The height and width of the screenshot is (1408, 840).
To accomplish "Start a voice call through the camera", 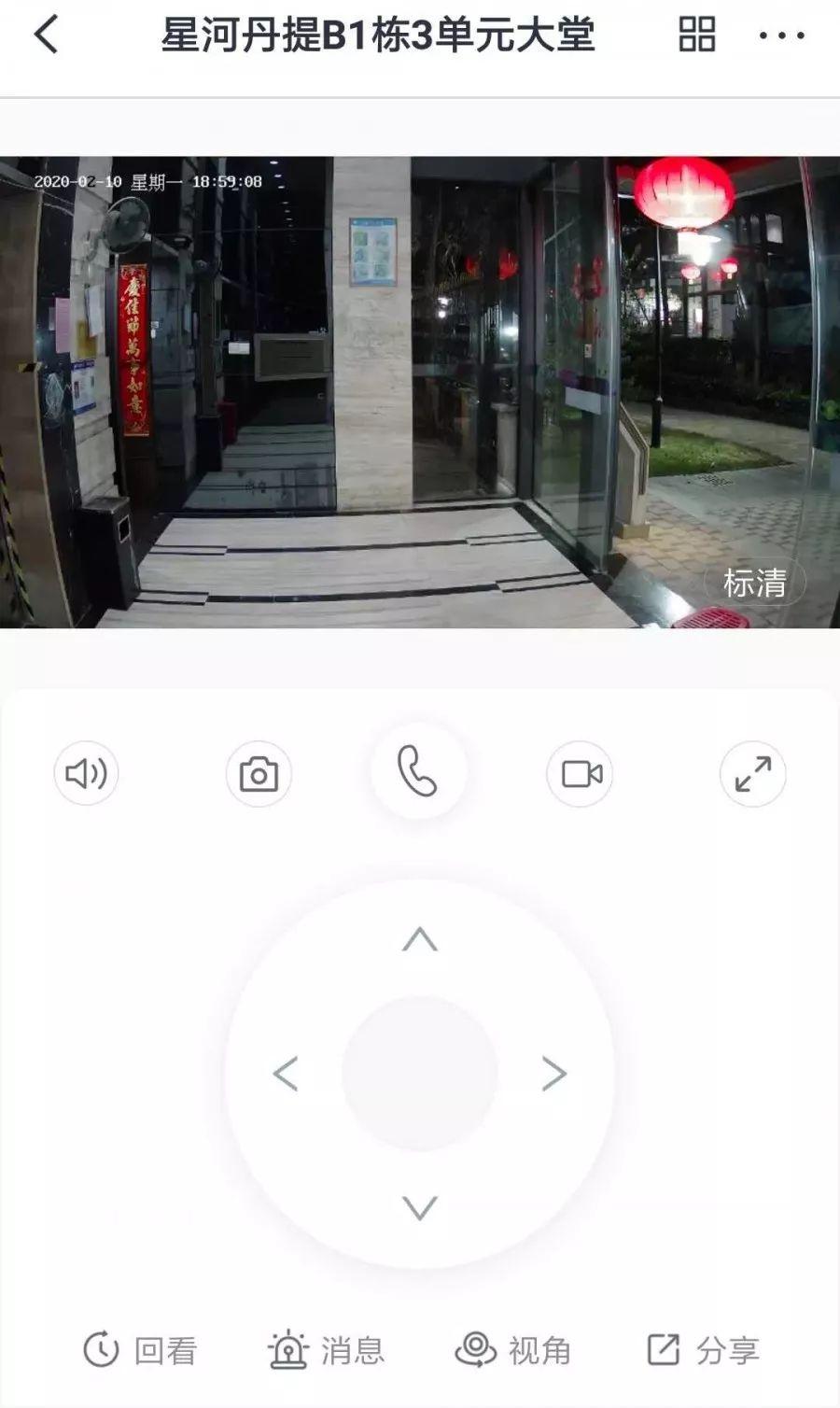I will pos(418,772).
